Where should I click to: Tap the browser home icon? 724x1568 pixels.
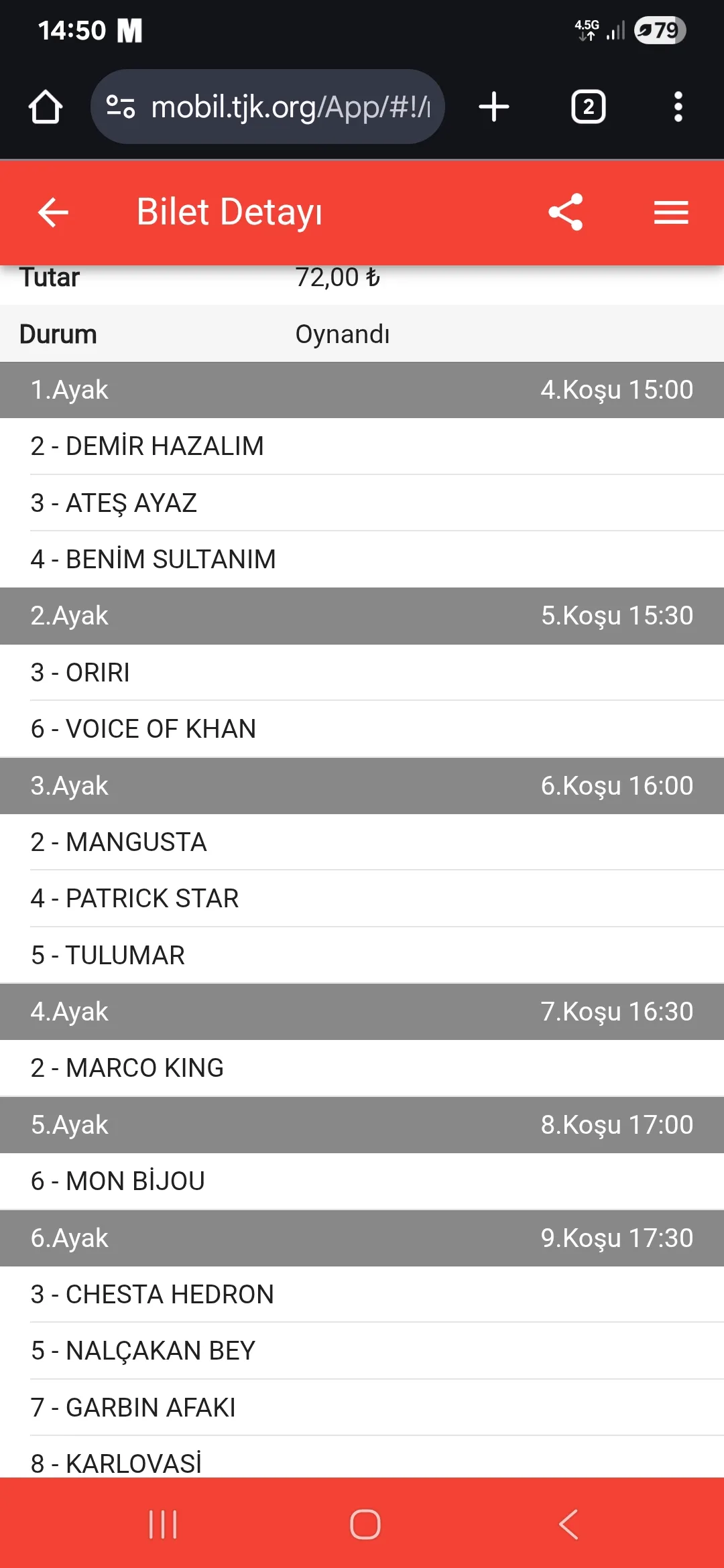pyautogui.click(x=45, y=107)
